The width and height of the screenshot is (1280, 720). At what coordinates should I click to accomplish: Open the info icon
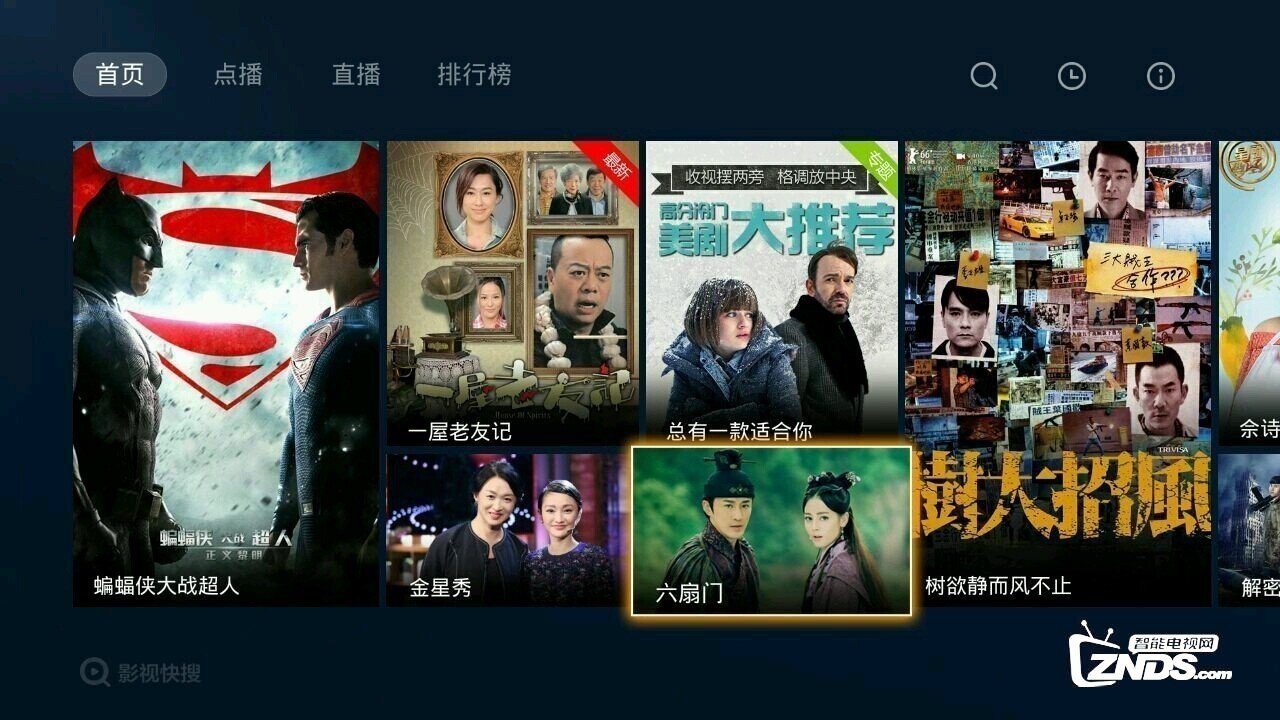(x=1160, y=76)
